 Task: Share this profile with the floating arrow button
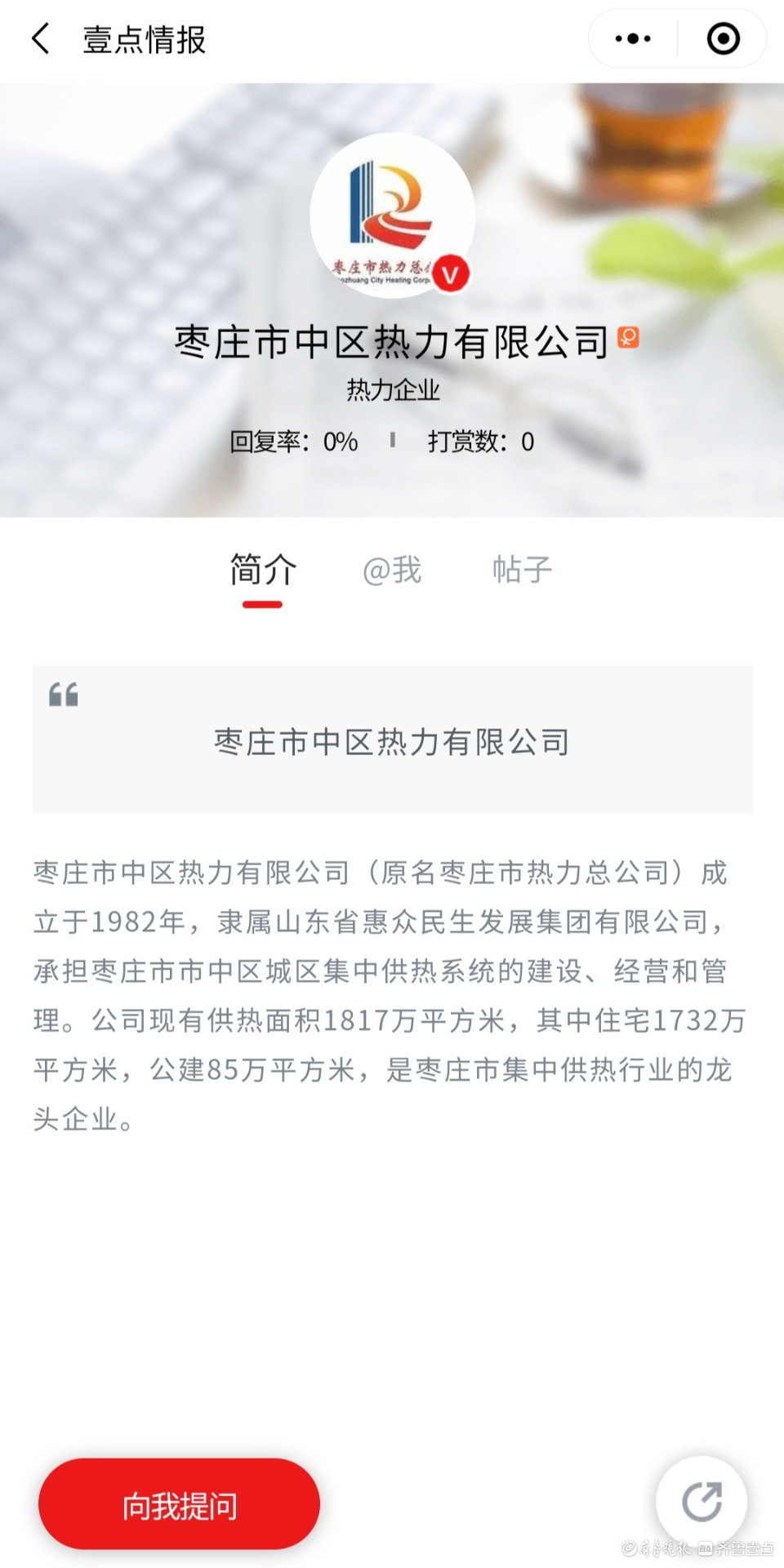702,1501
